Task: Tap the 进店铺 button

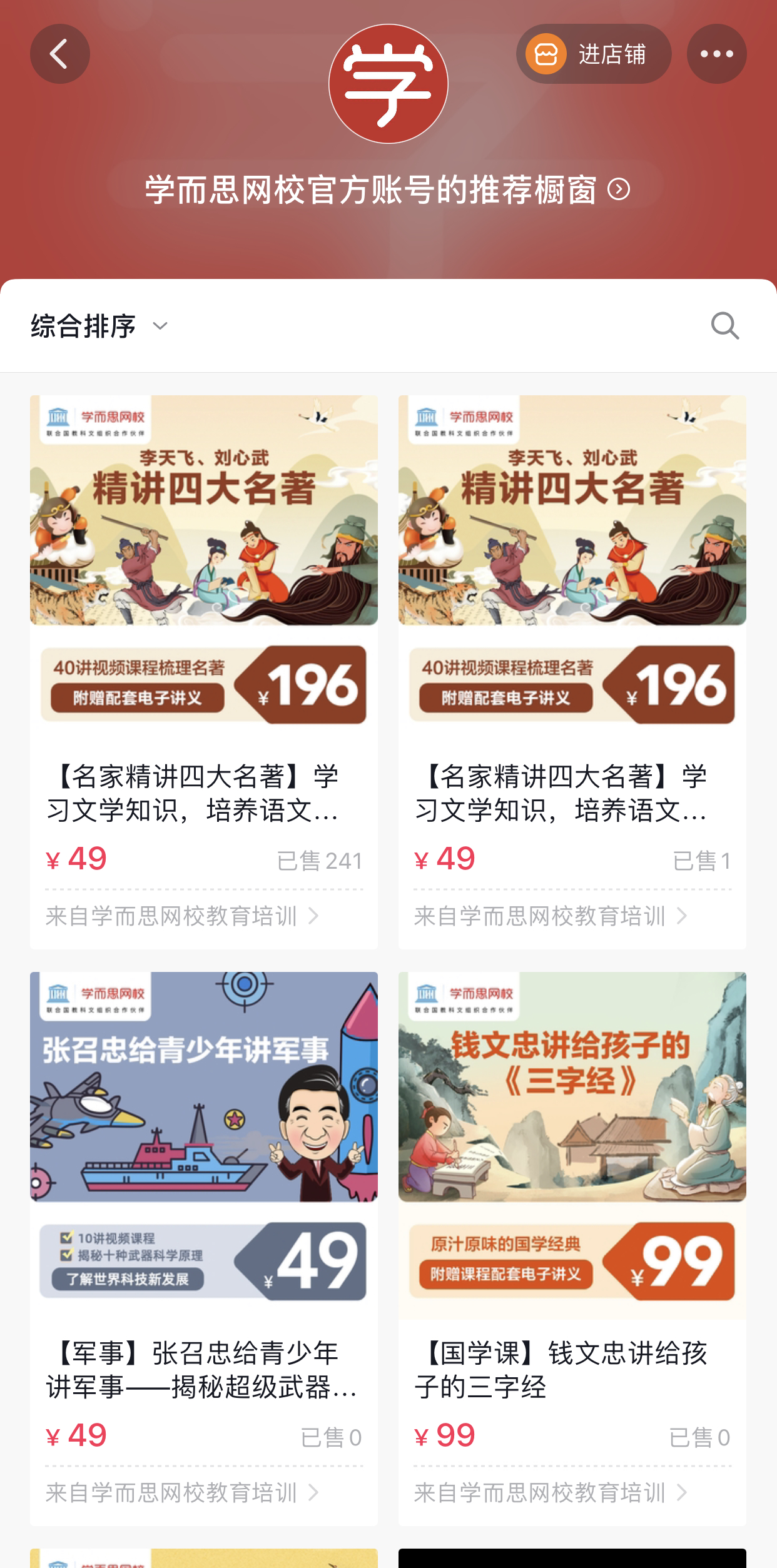Action: click(593, 54)
